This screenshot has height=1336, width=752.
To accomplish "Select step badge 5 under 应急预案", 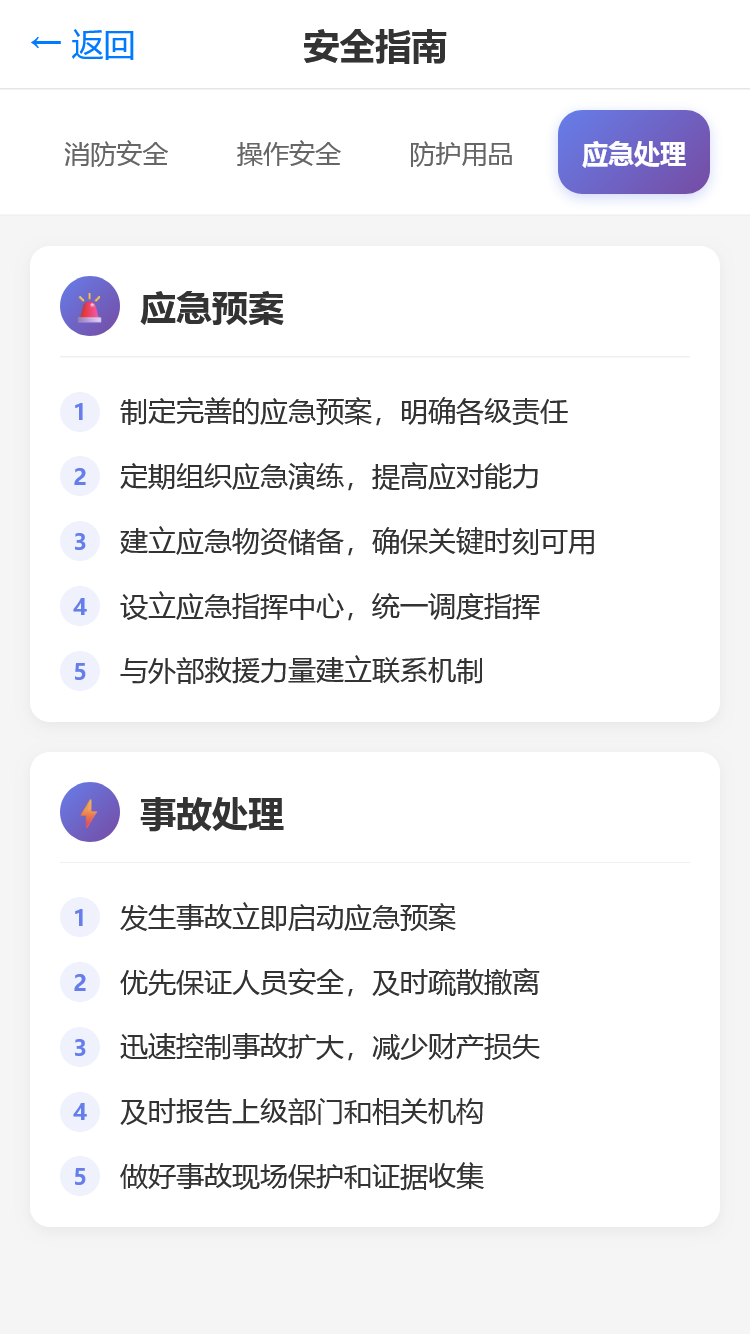I will pos(80,672).
